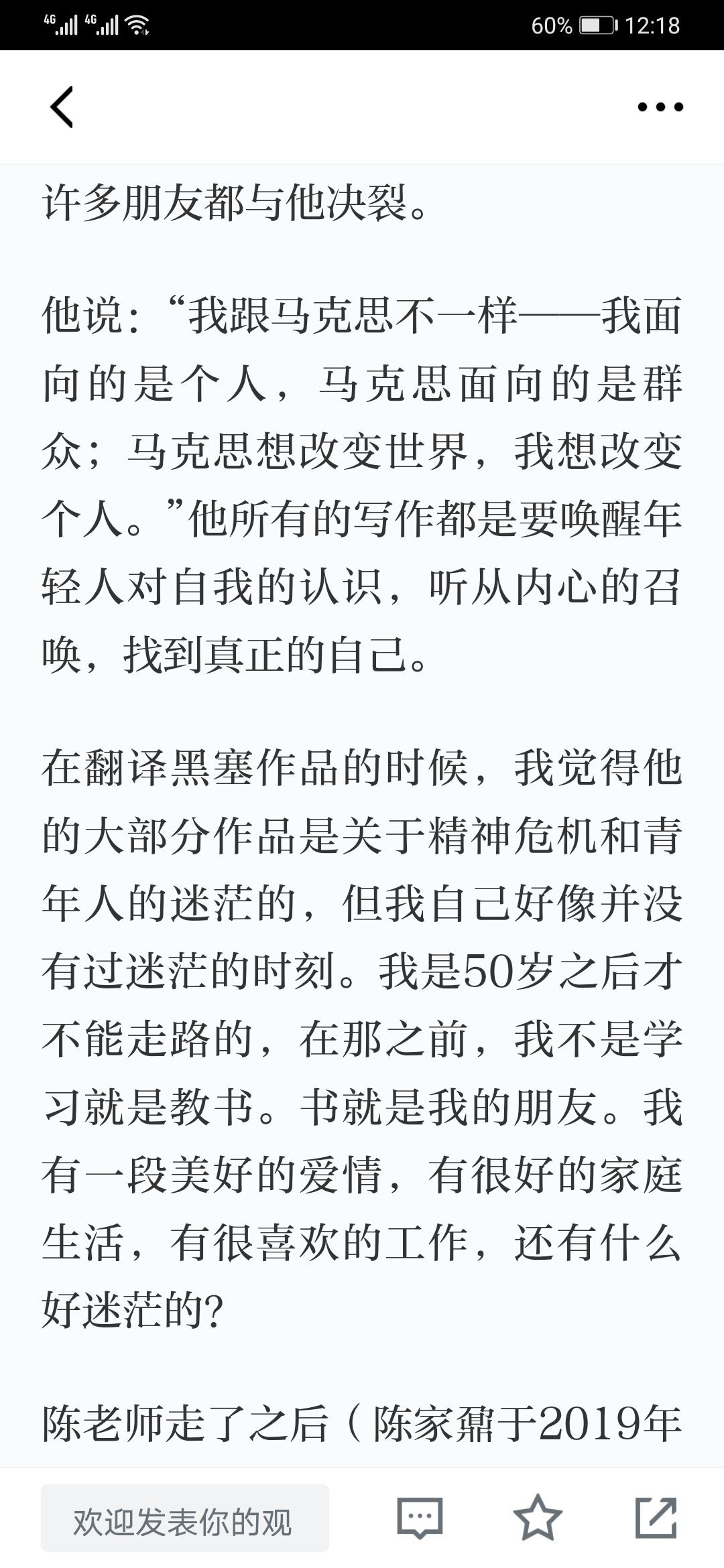The image size is (724, 1568).
Task: Open the comments bubble icon
Action: click(420, 1517)
